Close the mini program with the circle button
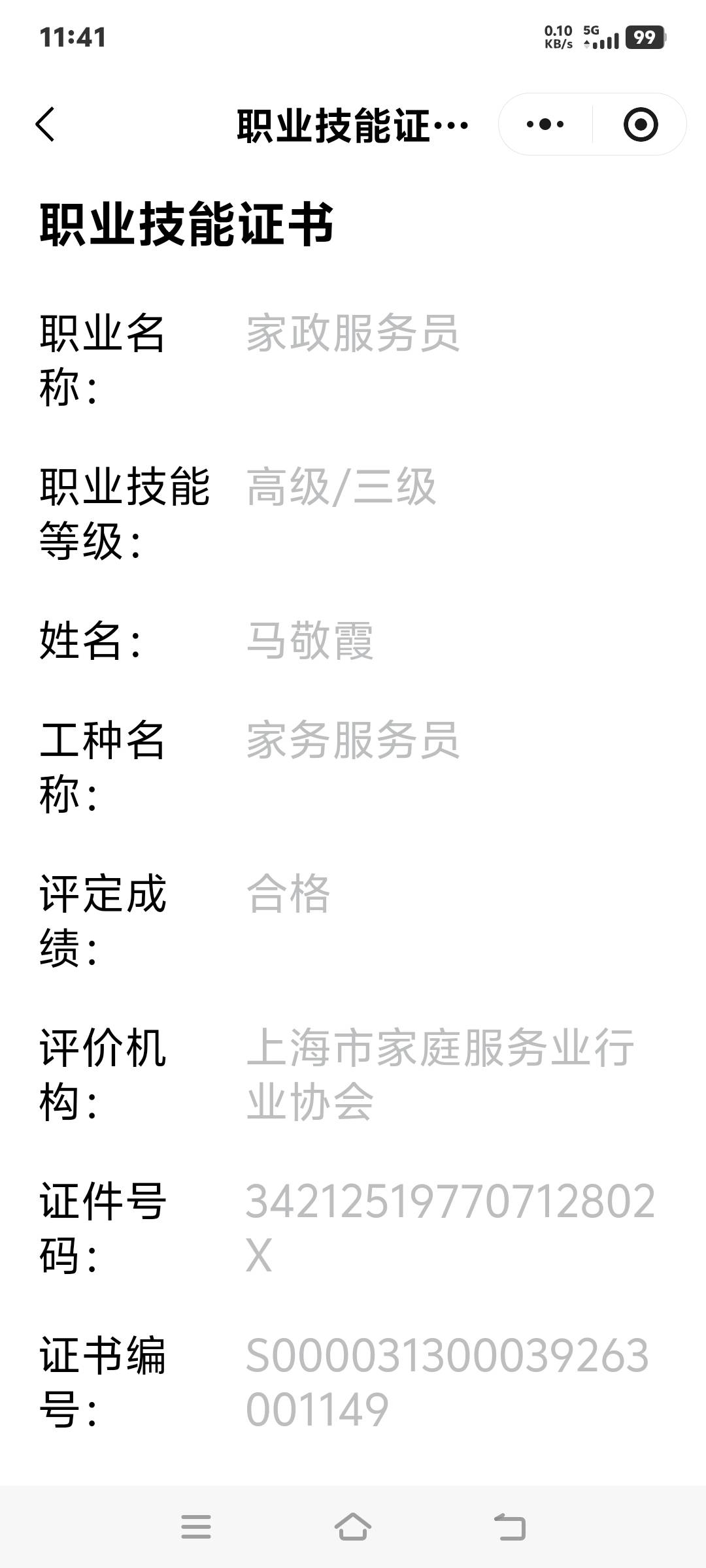The height and width of the screenshot is (1568, 706). tap(640, 124)
